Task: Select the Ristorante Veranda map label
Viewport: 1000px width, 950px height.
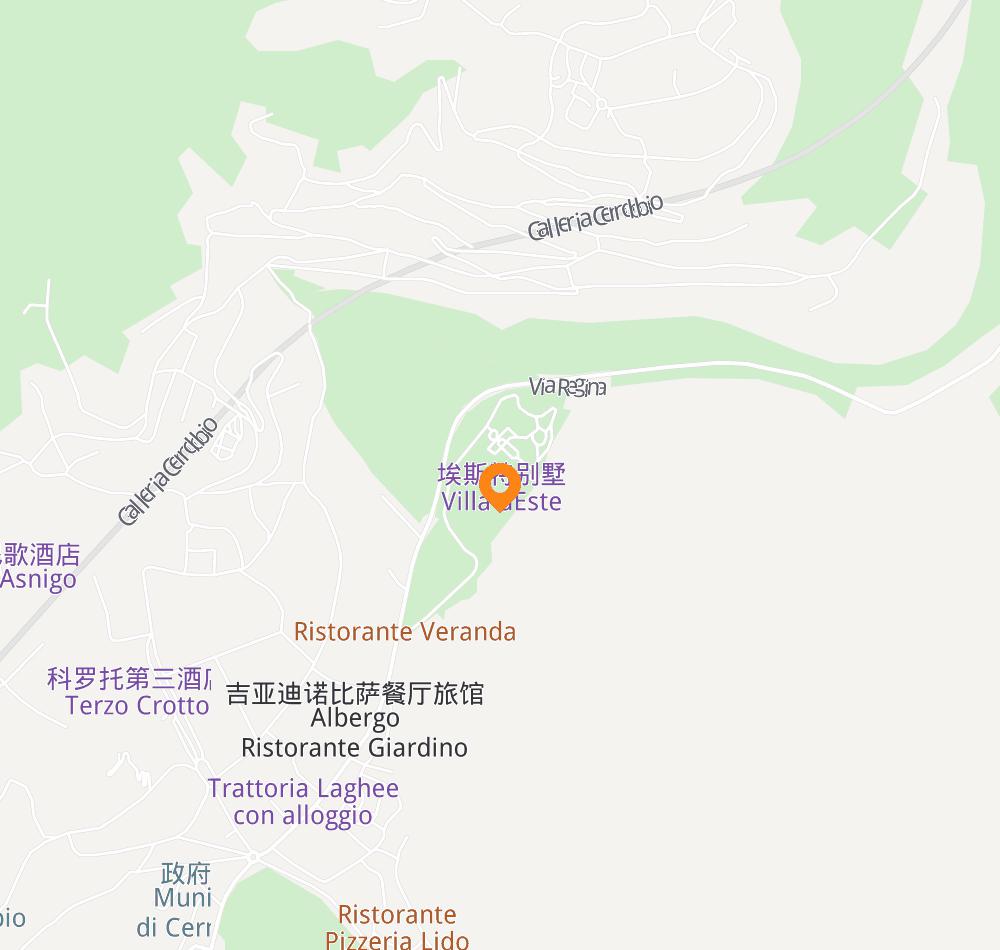Action: click(405, 632)
